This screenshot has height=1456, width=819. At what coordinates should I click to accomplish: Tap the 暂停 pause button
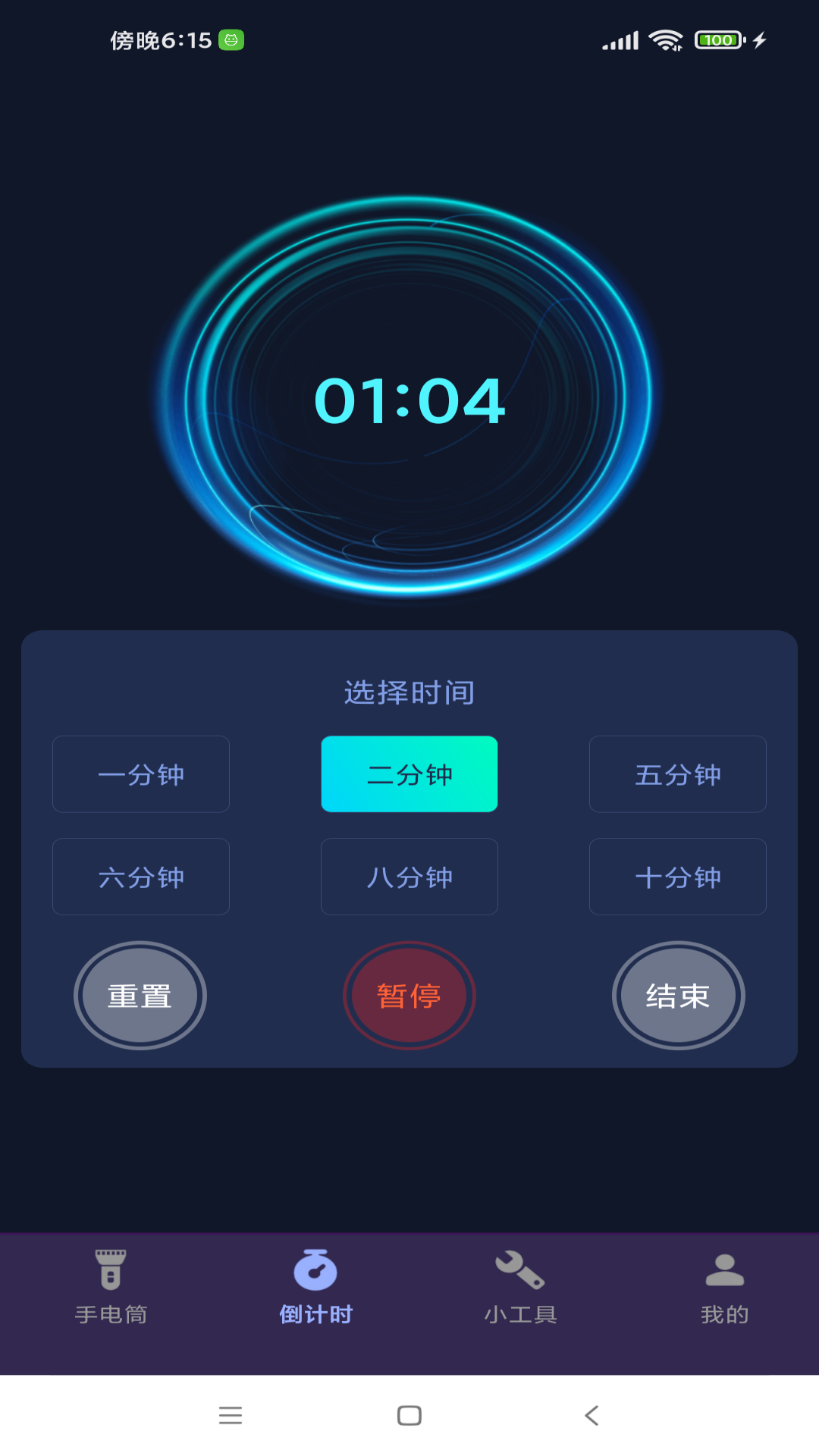409,996
